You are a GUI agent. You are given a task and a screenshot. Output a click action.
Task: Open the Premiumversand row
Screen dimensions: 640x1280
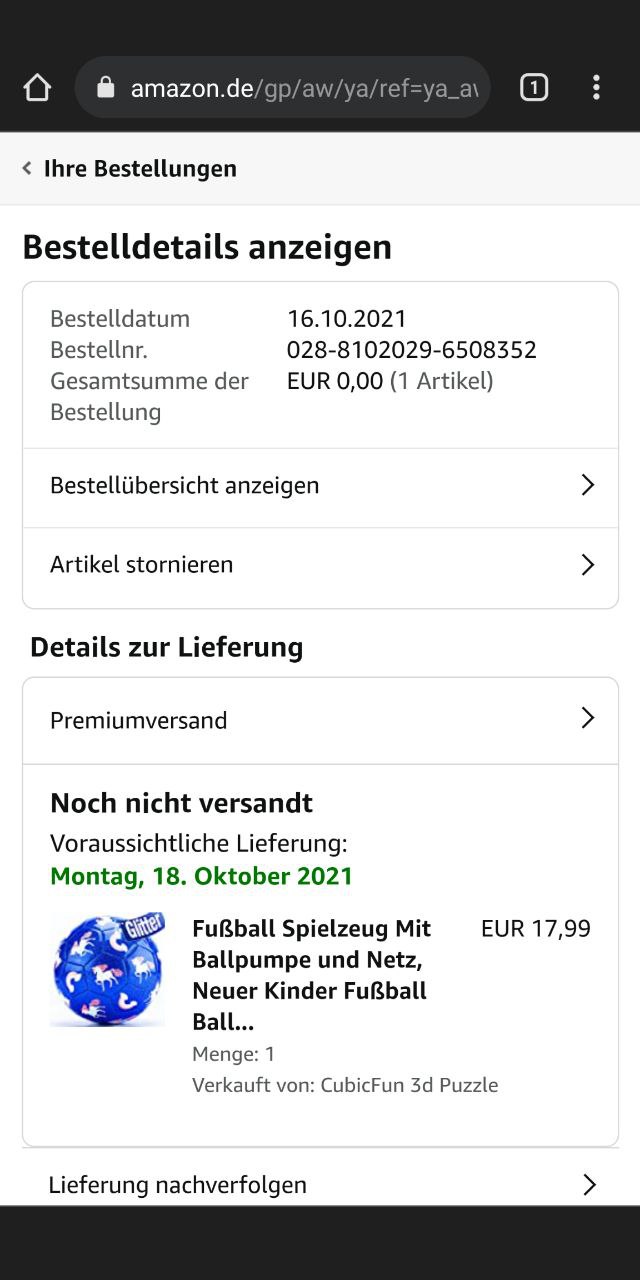click(x=320, y=720)
